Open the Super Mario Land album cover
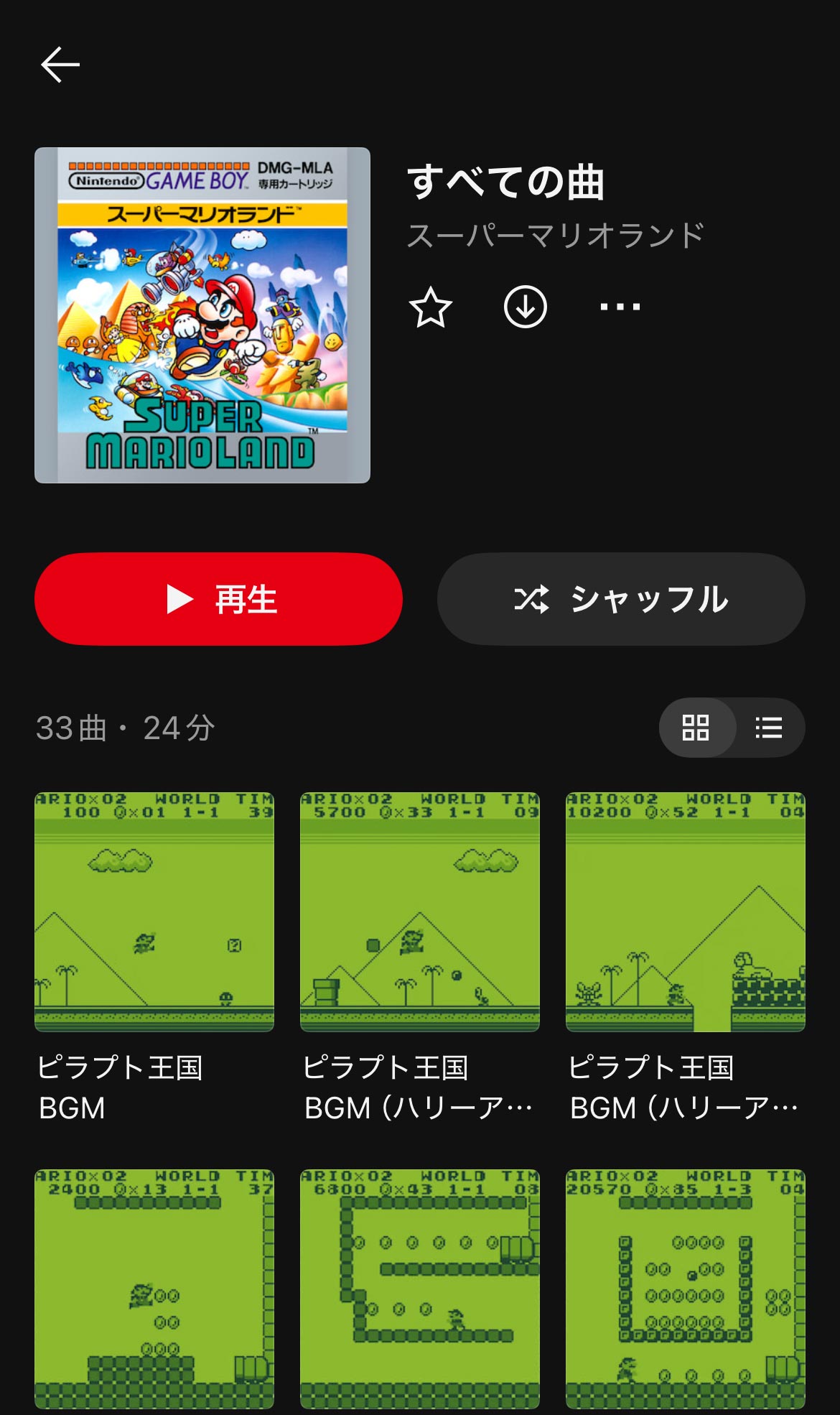The width and height of the screenshot is (840, 1415). click(202, 315)
